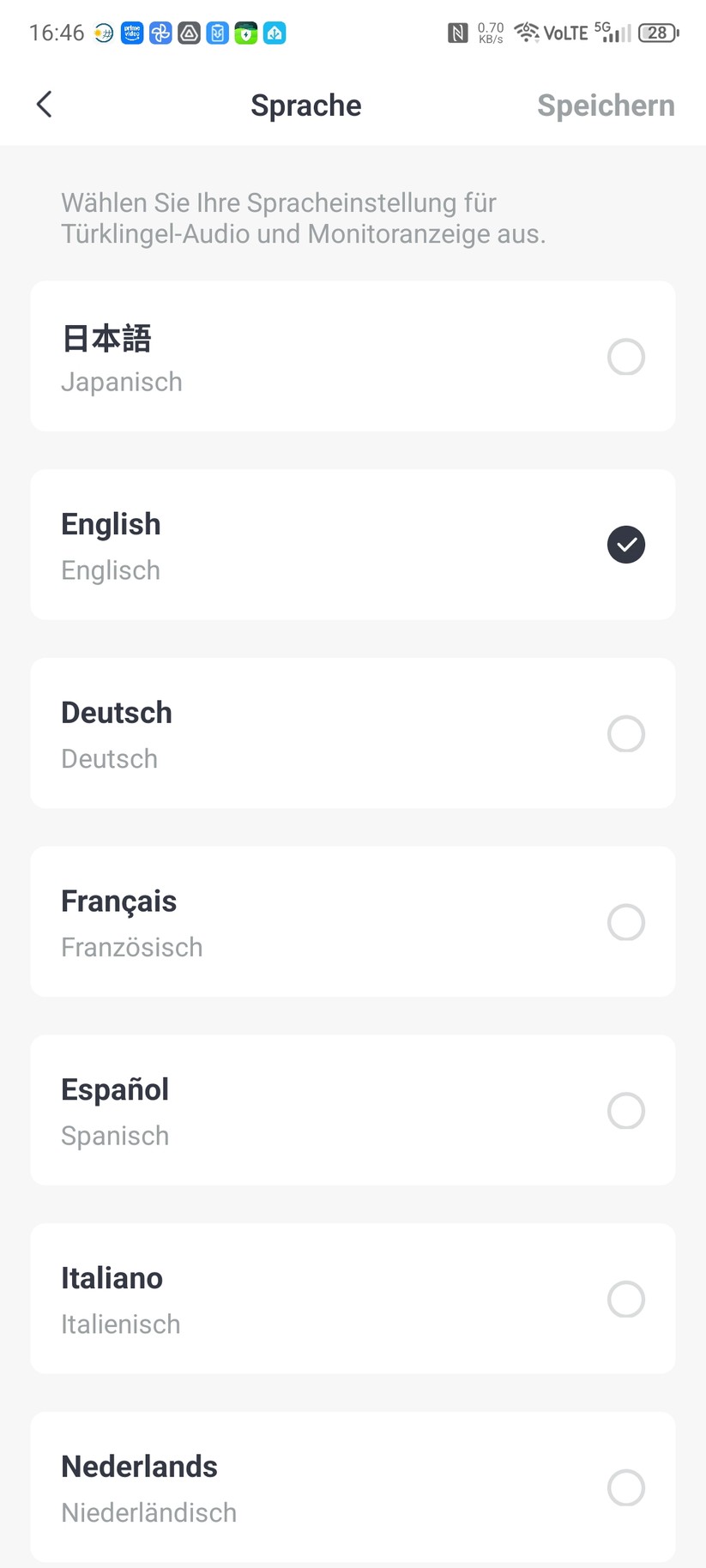Screen dimensions: 706x1568
Task: Tap the blue pinwheel notification icon
Action: pyautogui.click(x=160, y=33)
